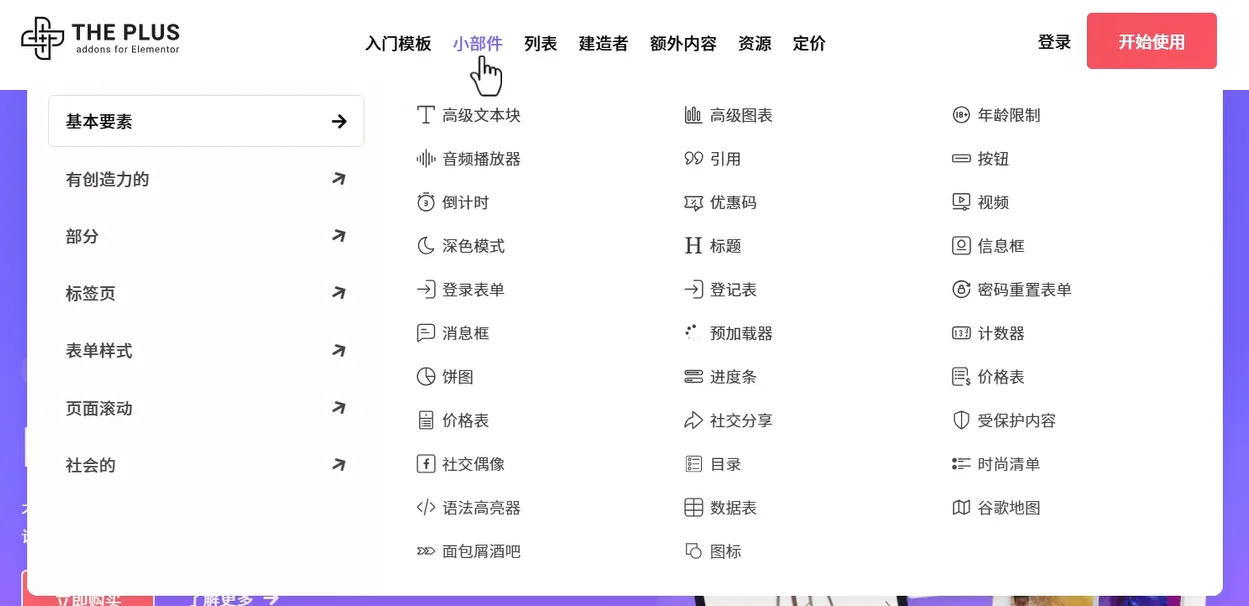打开“进度条”小部件
Image resolution: width=1249 pixels, height=606 pixels.
(732, 377)
